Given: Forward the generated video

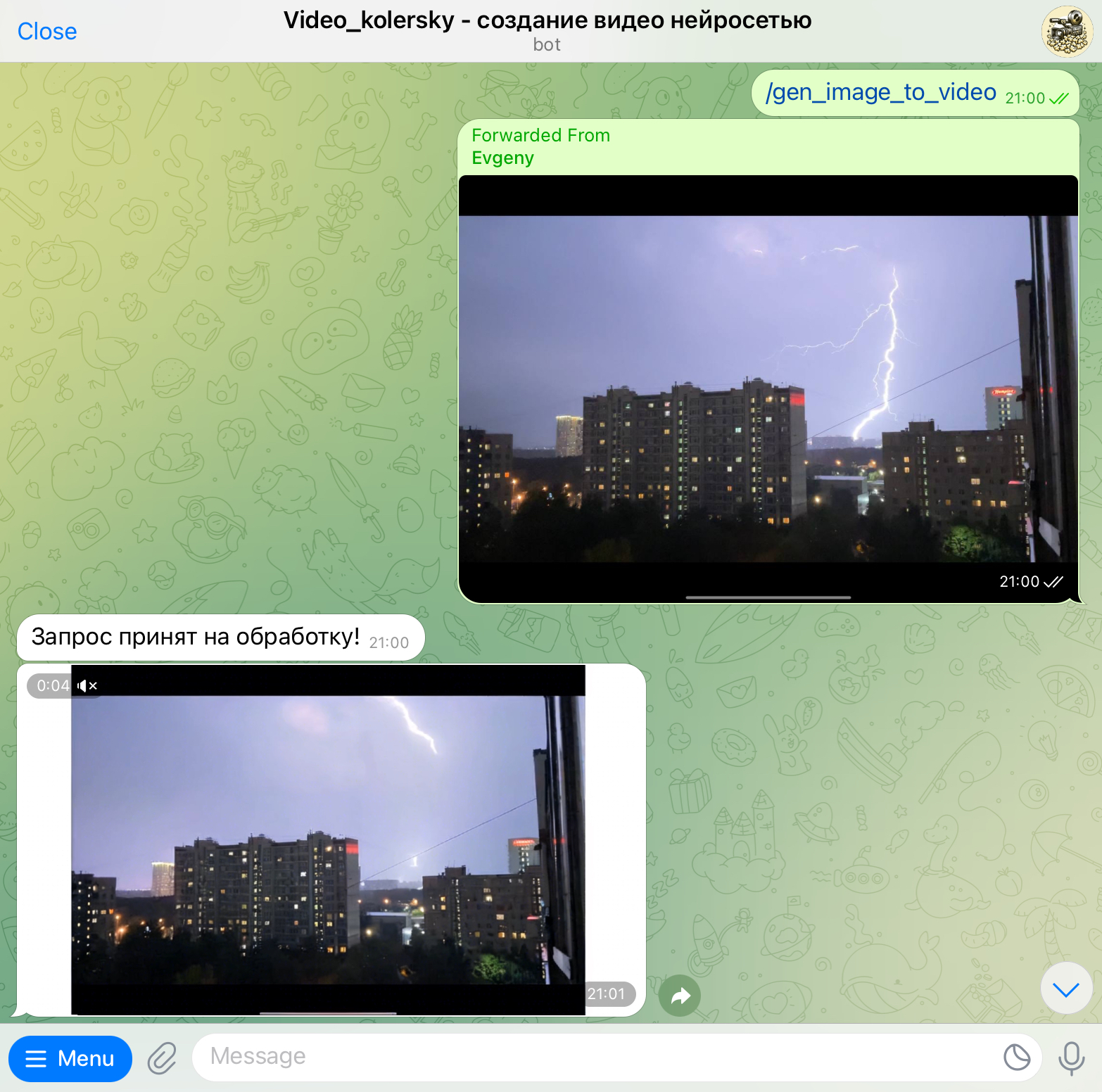Looking at the screenshot, I should coord(680,996).
